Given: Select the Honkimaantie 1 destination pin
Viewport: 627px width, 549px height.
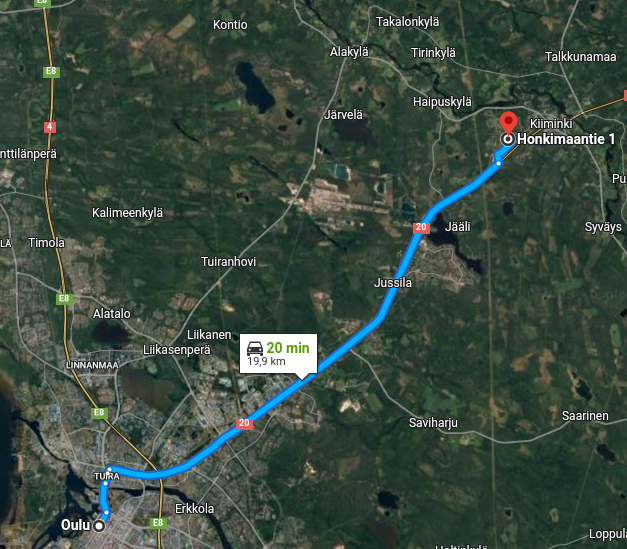Looking at the screenshot, I should (508, 122).
